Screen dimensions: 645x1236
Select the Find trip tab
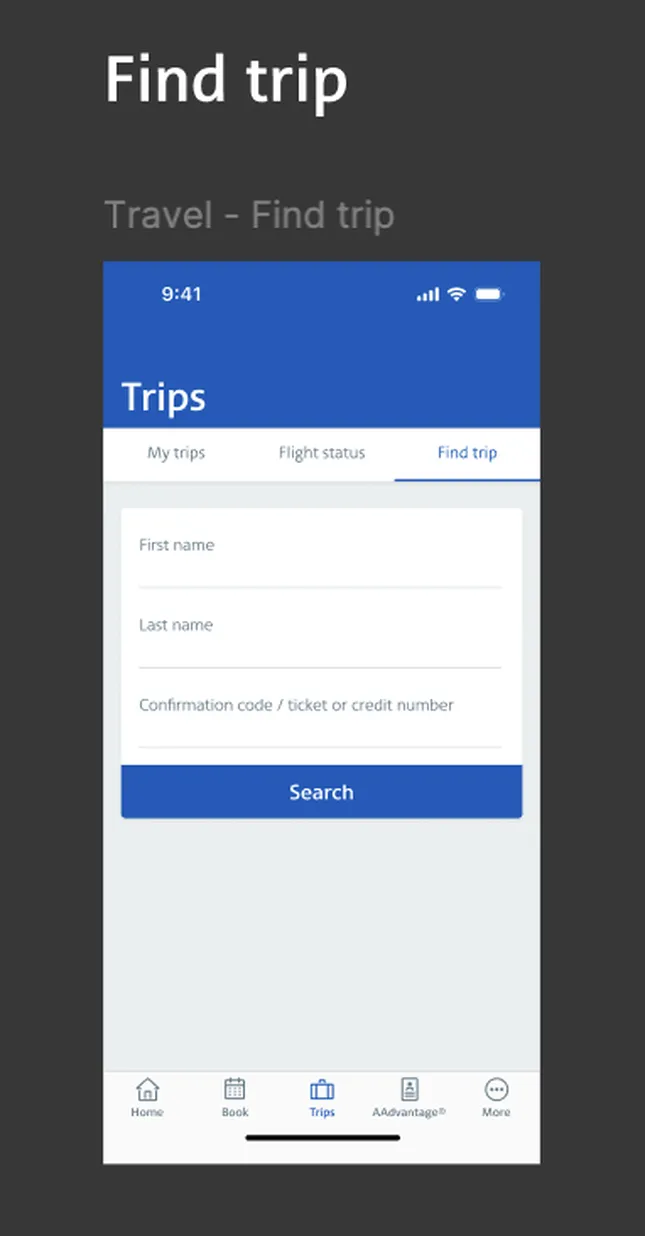click(x=467, y=453)
